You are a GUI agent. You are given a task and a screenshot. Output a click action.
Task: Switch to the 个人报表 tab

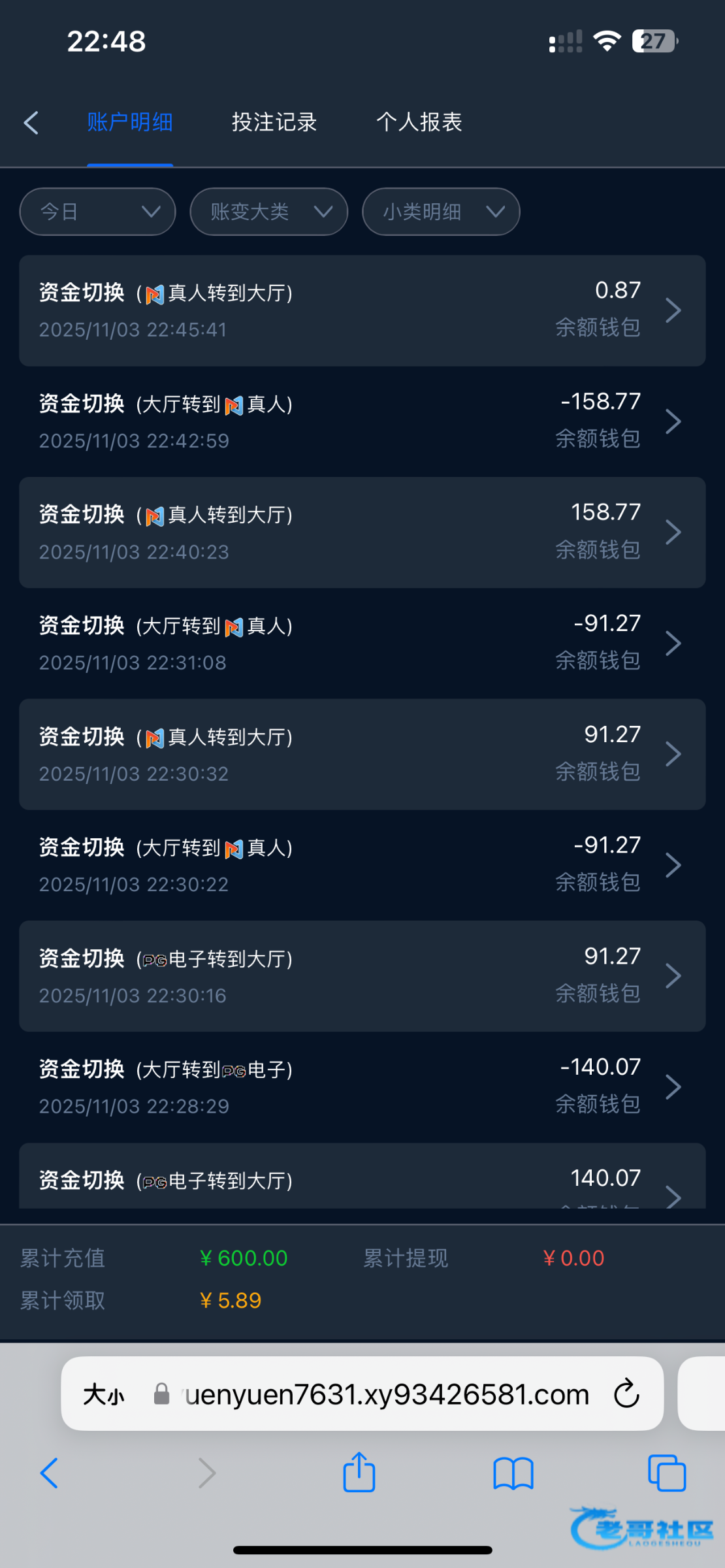419,122
